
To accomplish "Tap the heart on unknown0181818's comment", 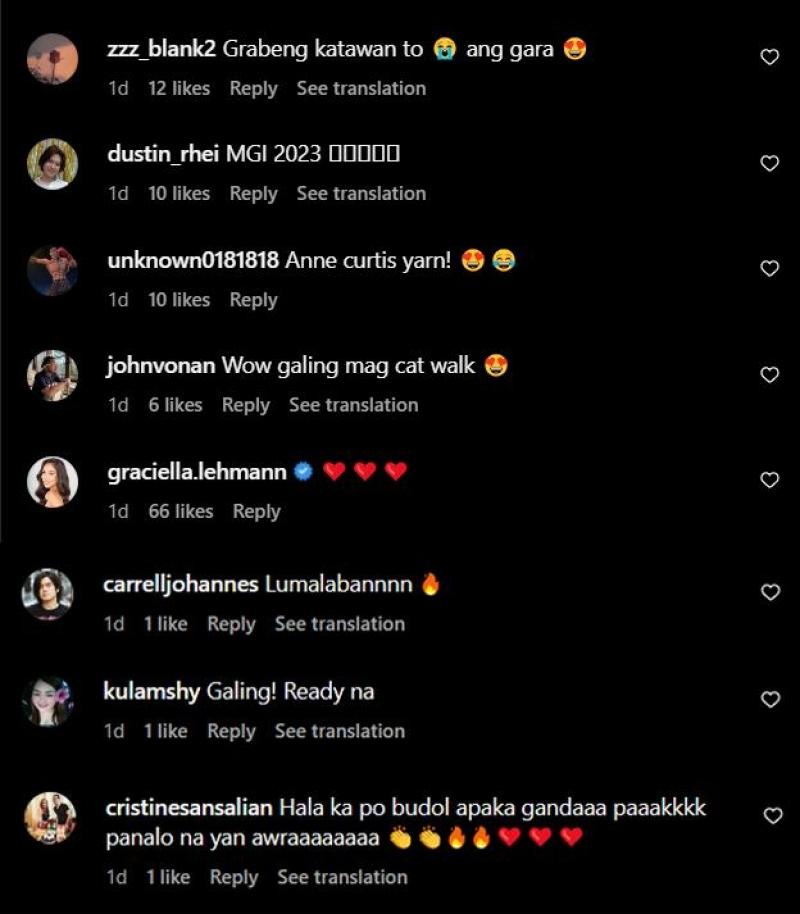I will pos(769,269).
